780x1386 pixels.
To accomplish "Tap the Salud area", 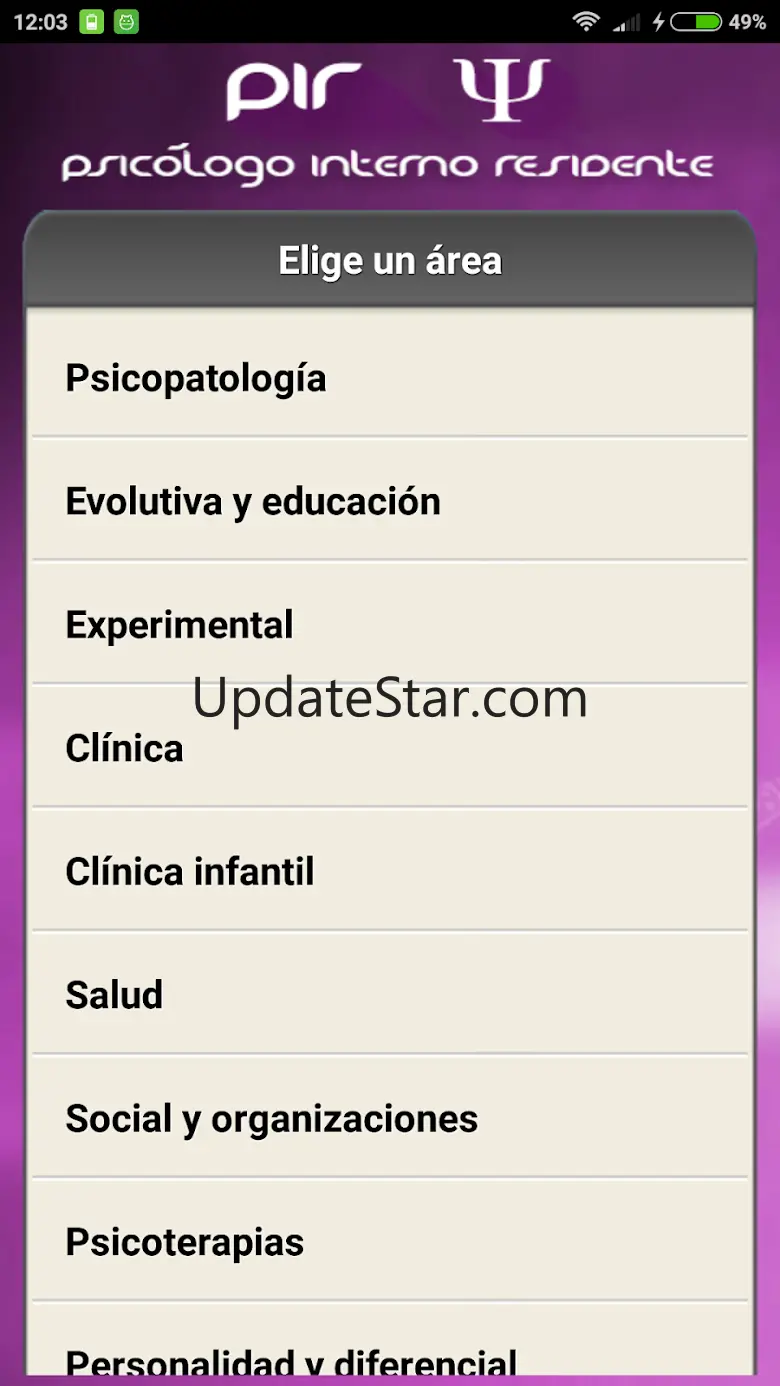I will [x=390, y=994].
